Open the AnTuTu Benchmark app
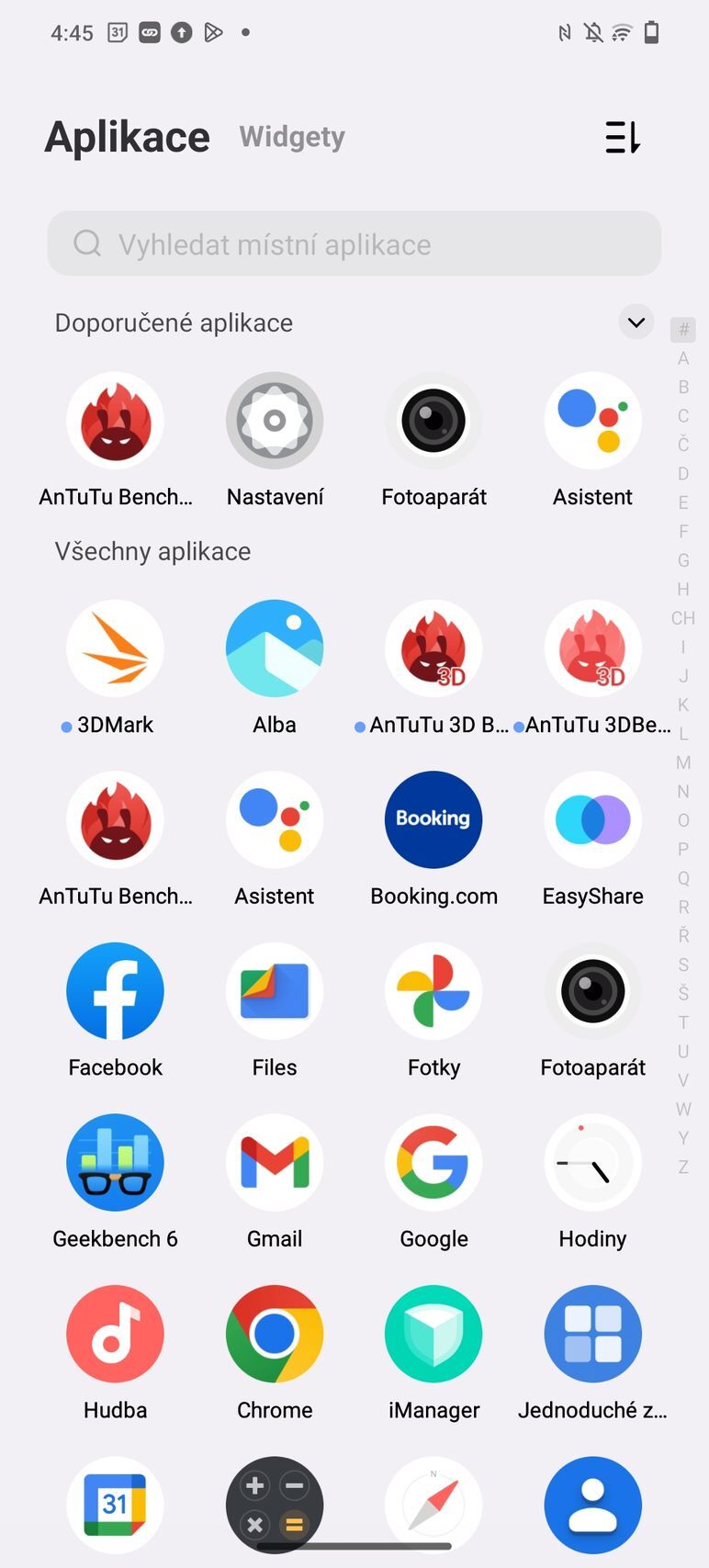 (115, 820)
